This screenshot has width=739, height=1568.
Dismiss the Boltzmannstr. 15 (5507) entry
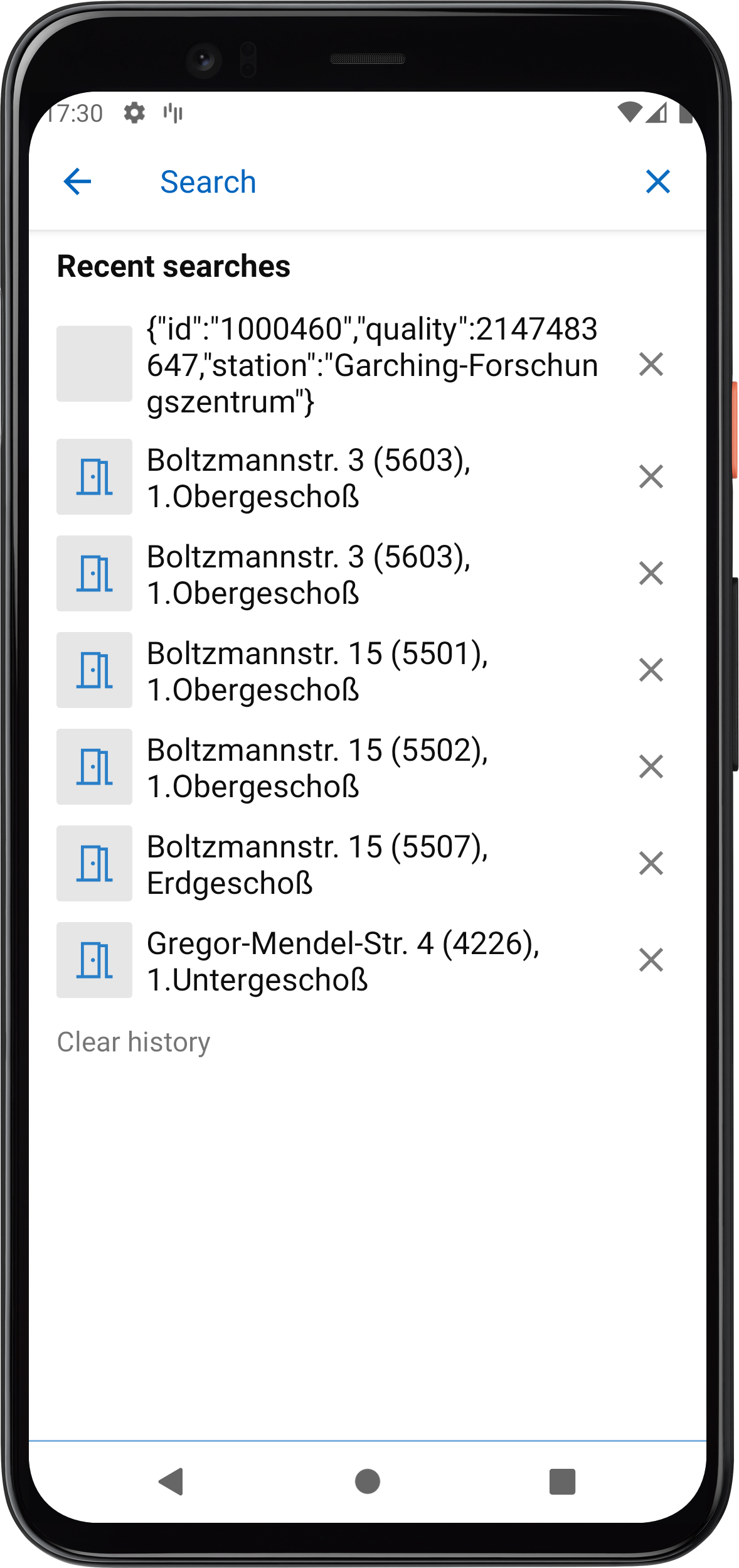click(x=651, y=863)
